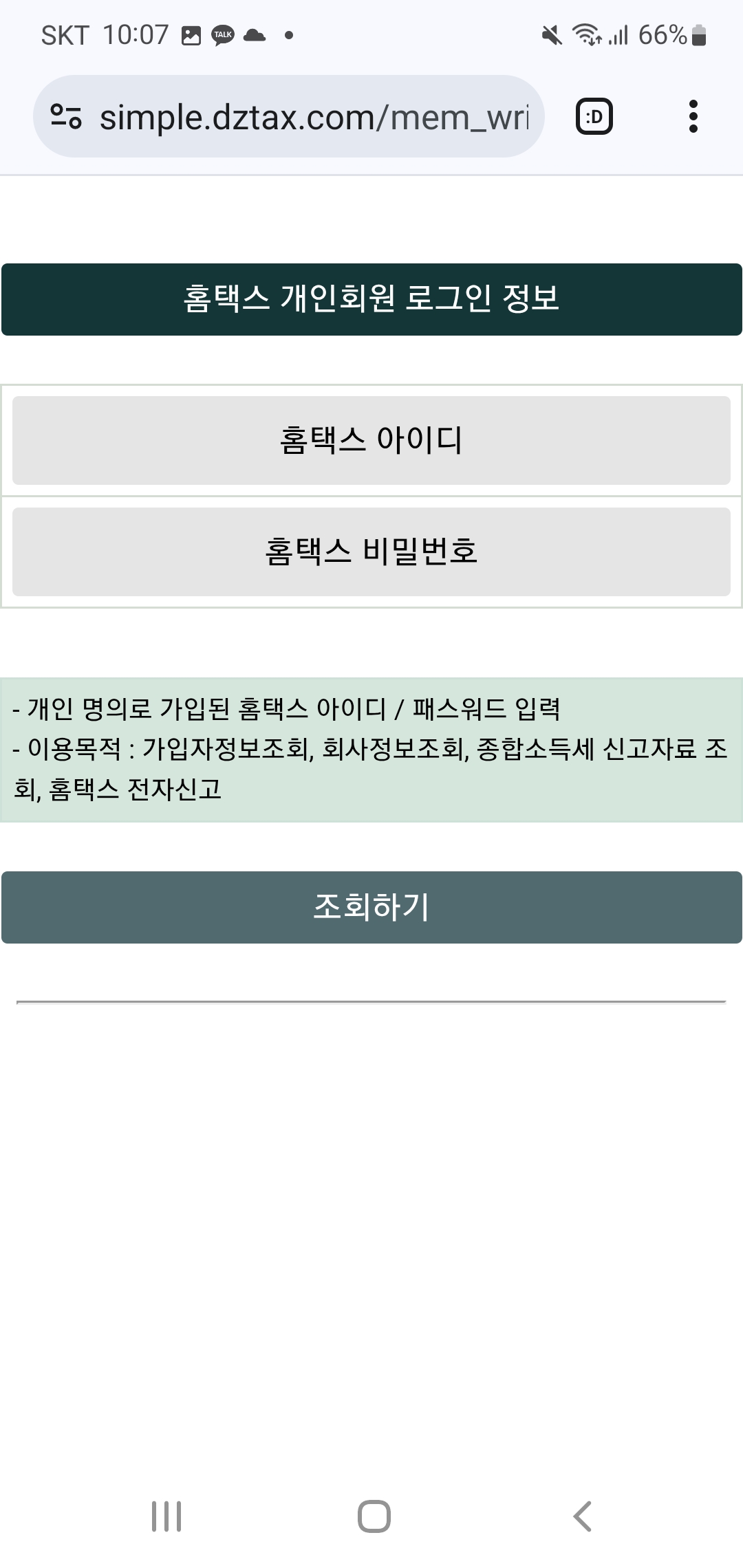Image resolution: width=743 pixels, height=1568 pixels.
Task: Tap the 홈택스 아이디 input field
Action: tap(371, 440)
